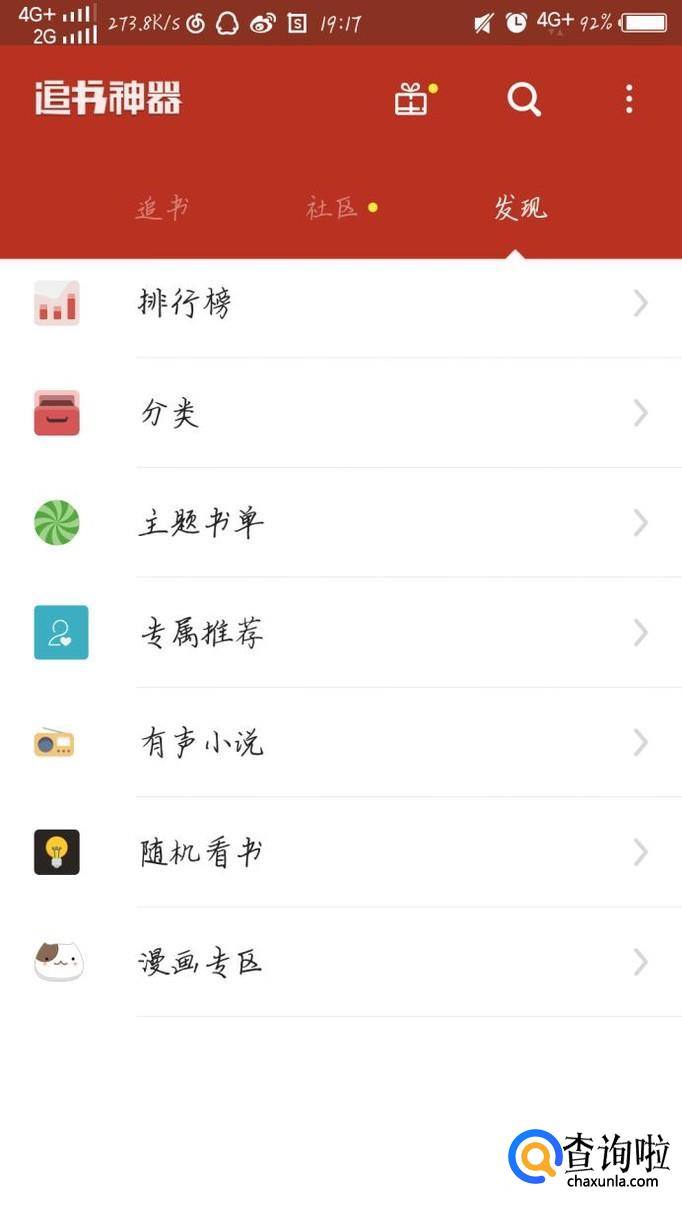The width and height of the screenshot is (682, 1212).
Task: Switch to the 社区 tab
Action: click(x=332, y=208)
